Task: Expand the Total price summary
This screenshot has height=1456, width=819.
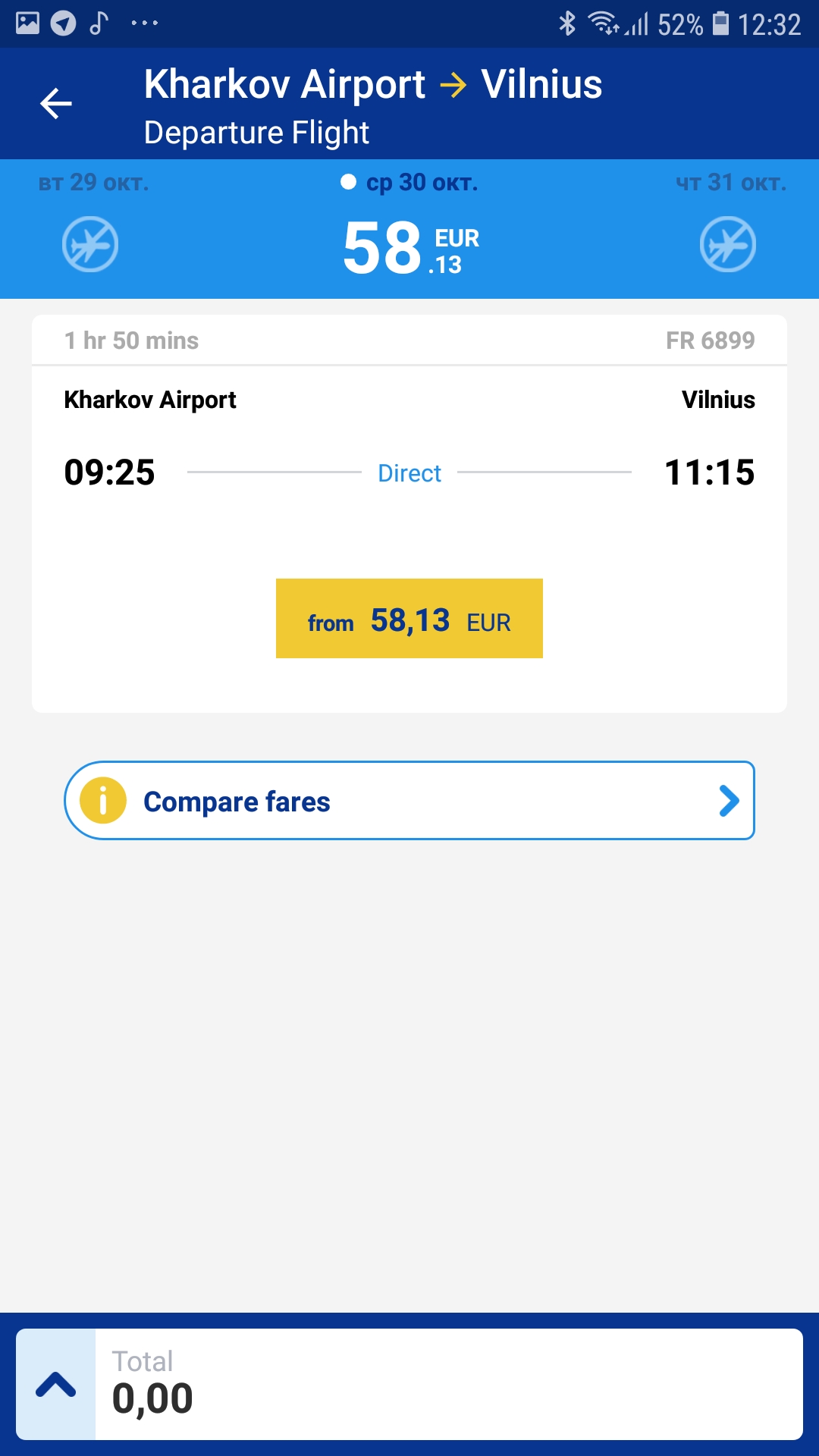Action: tap(56, 1384)
